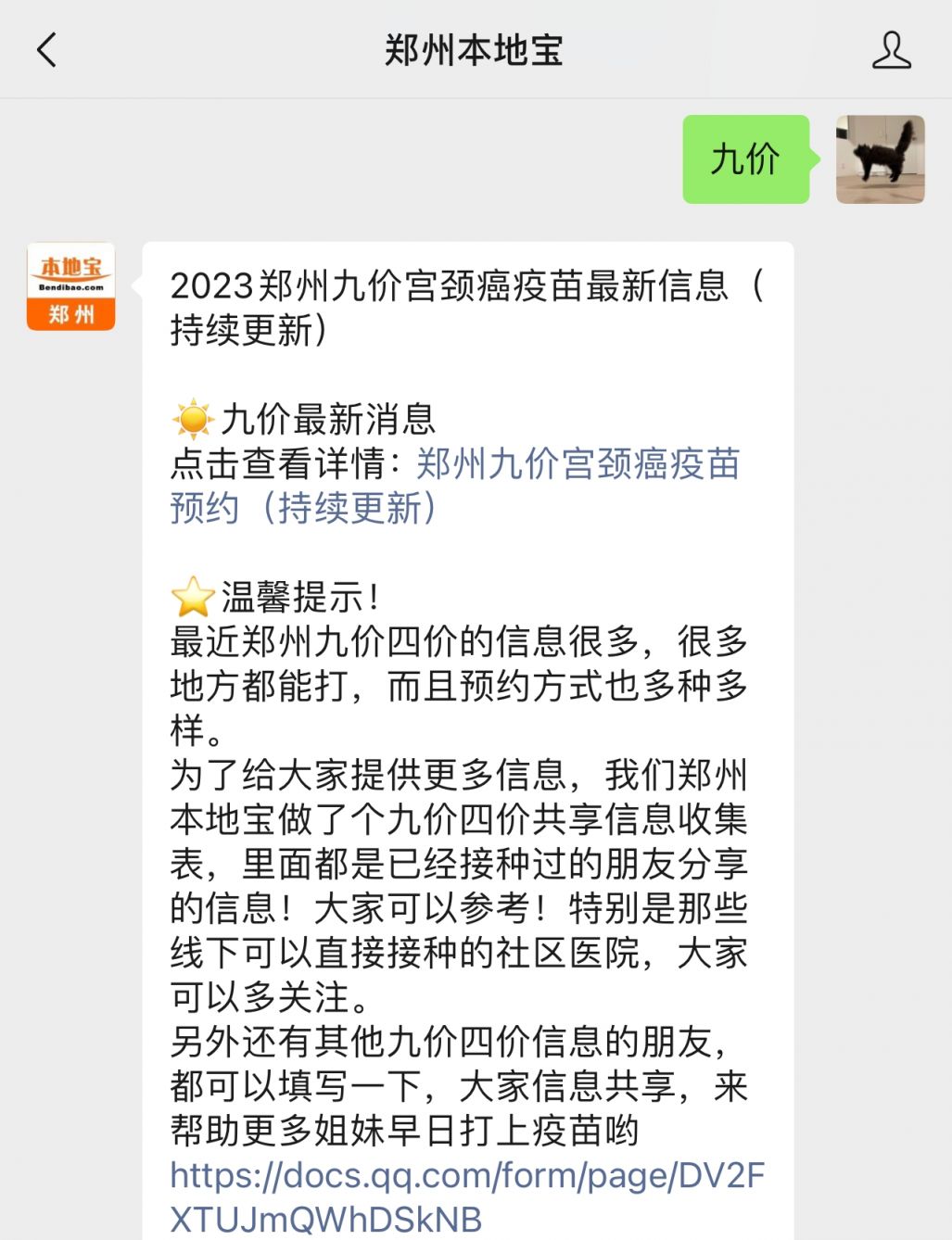The height and width of the screenshot is (1240, 952).
Task: Go back from the 郑州本地宝 chat
Action: (46, 50)
